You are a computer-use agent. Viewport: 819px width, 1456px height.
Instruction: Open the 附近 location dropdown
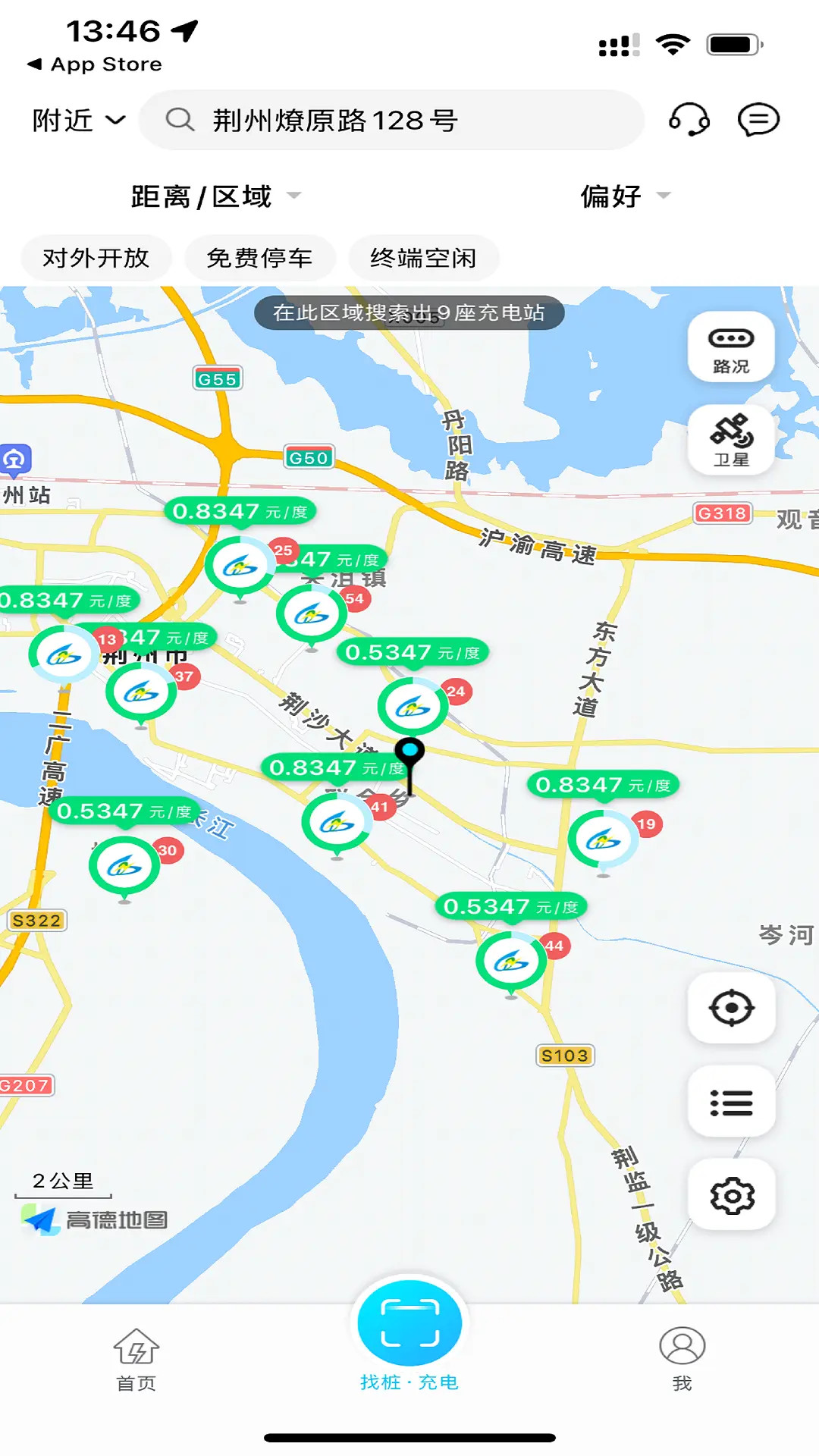point(78,121)
